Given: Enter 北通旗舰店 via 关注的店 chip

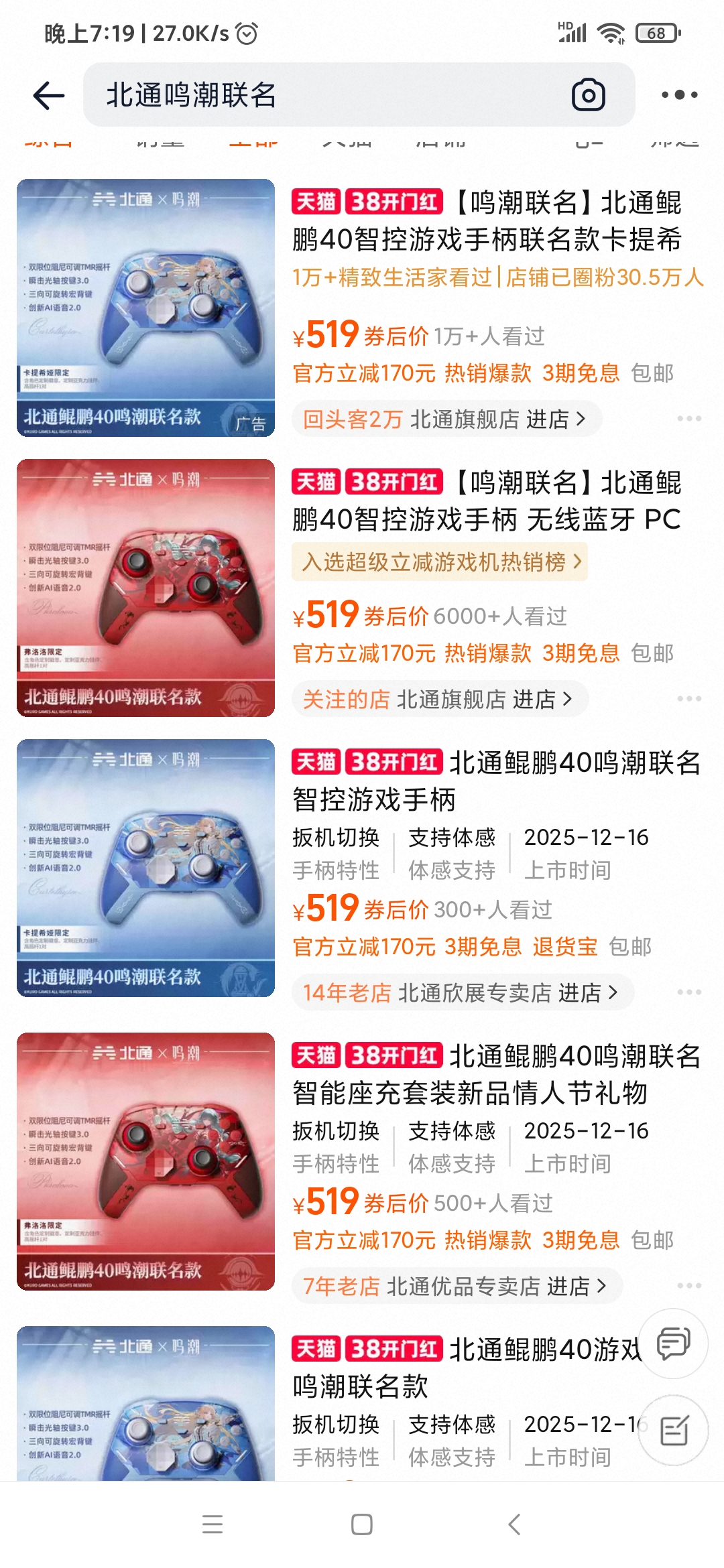Looking at the screenshot, I should [x=439, y=700].
